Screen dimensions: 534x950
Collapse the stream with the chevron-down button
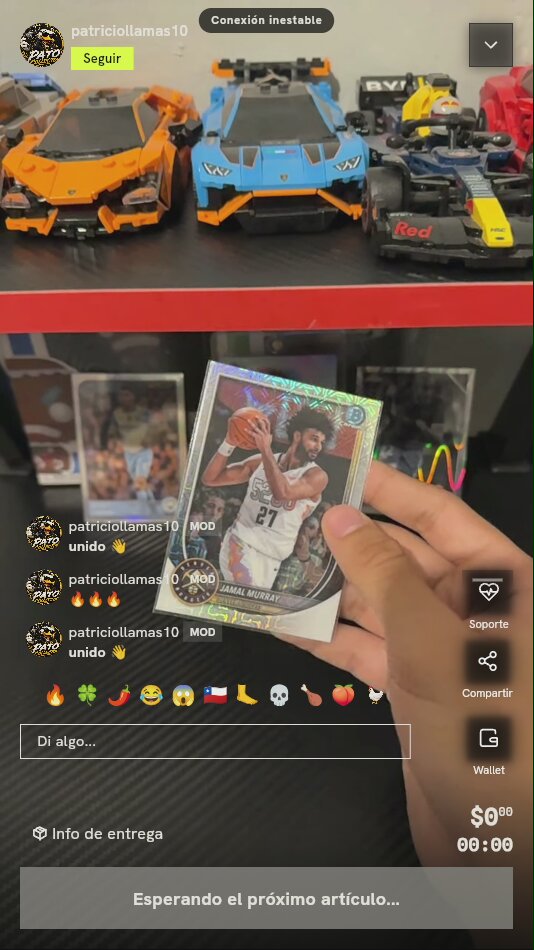490,45
